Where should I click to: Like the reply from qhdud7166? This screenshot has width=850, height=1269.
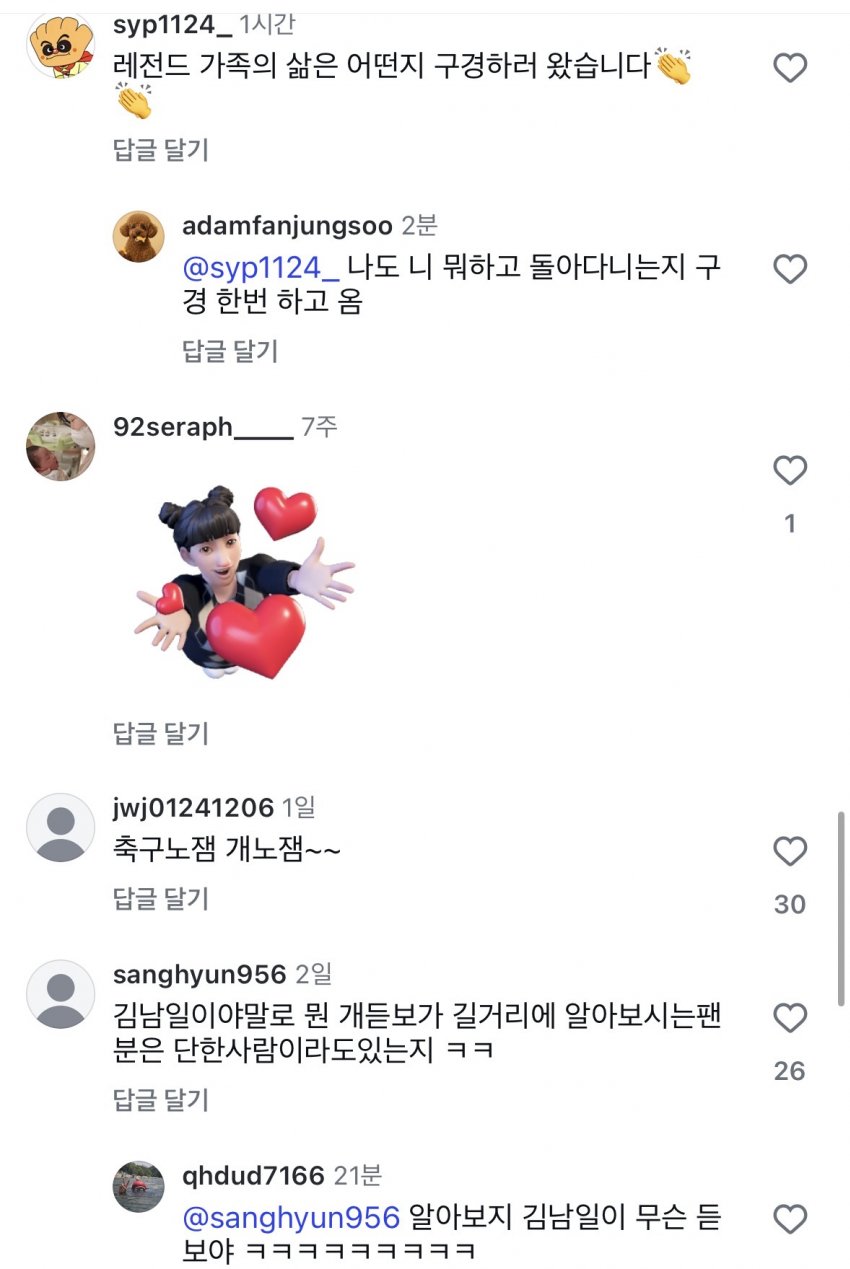coord(790,1219)
